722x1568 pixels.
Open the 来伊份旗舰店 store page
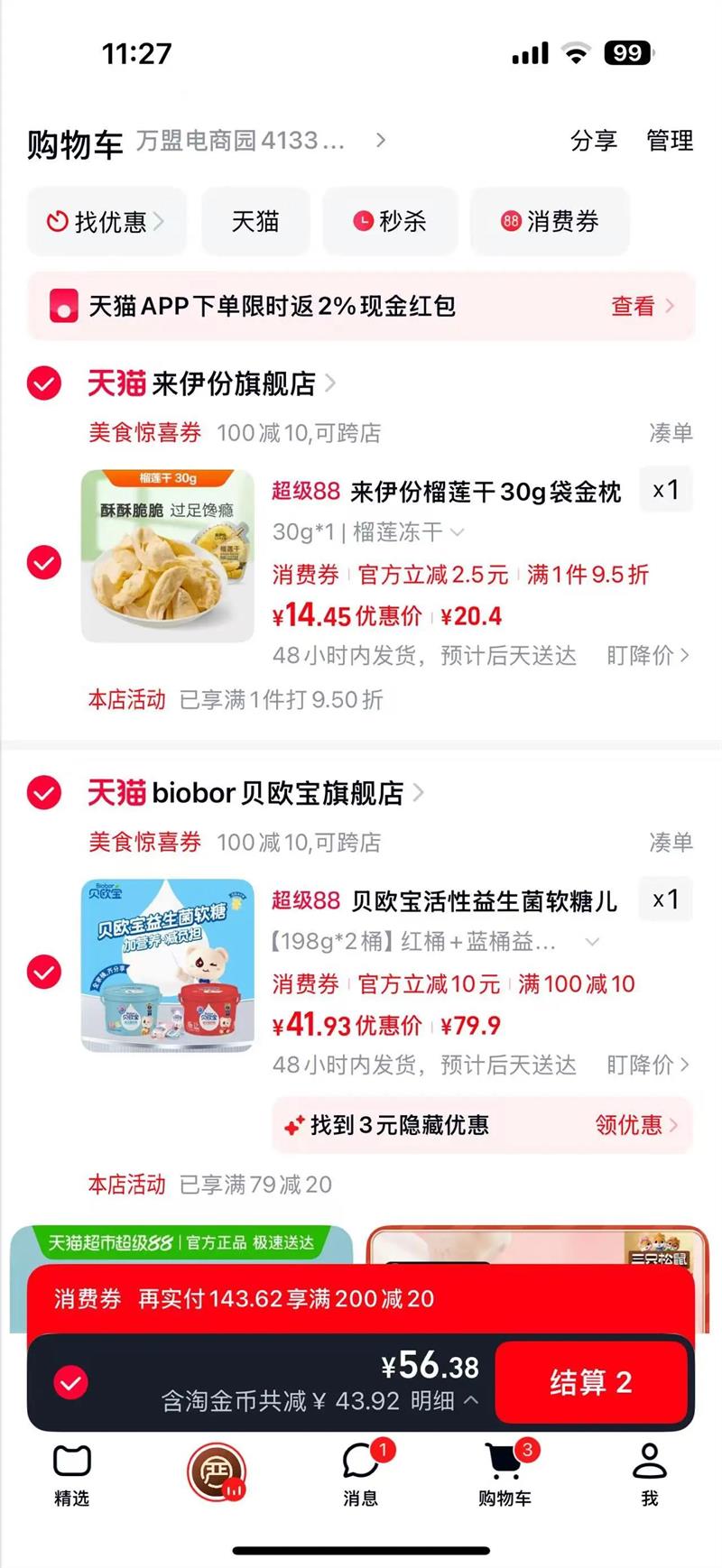coord(235,384)
